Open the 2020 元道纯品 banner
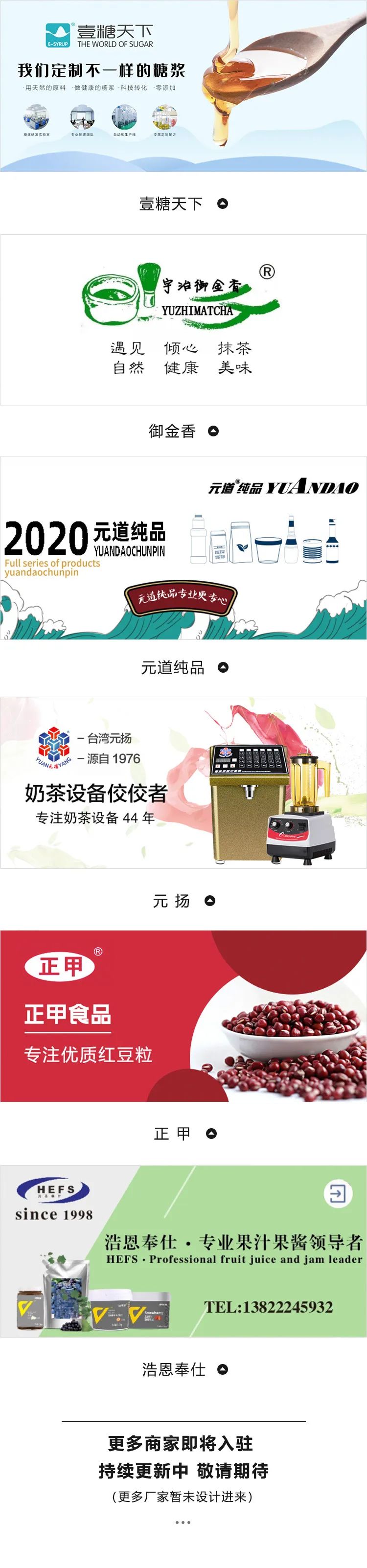This screenshot has height=1568, width=367. [x=183, y=548]
